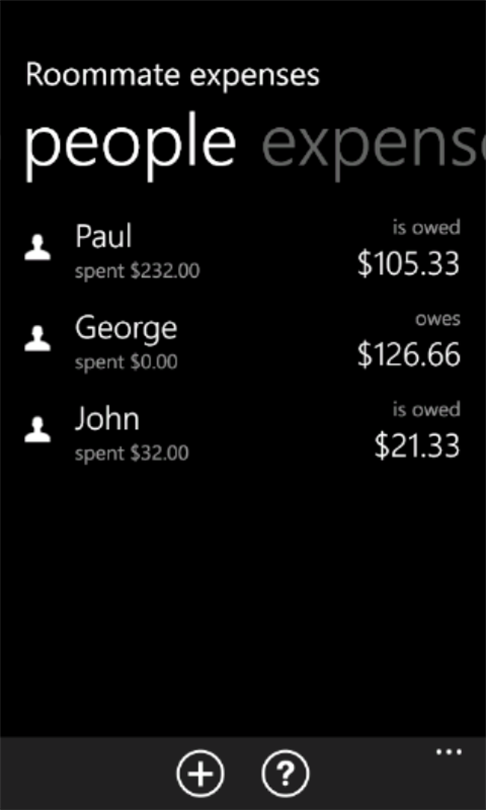This screenshot has height=810, width=486.
Task: Add a new person with plus button
Action: click(x=200, y=773)
